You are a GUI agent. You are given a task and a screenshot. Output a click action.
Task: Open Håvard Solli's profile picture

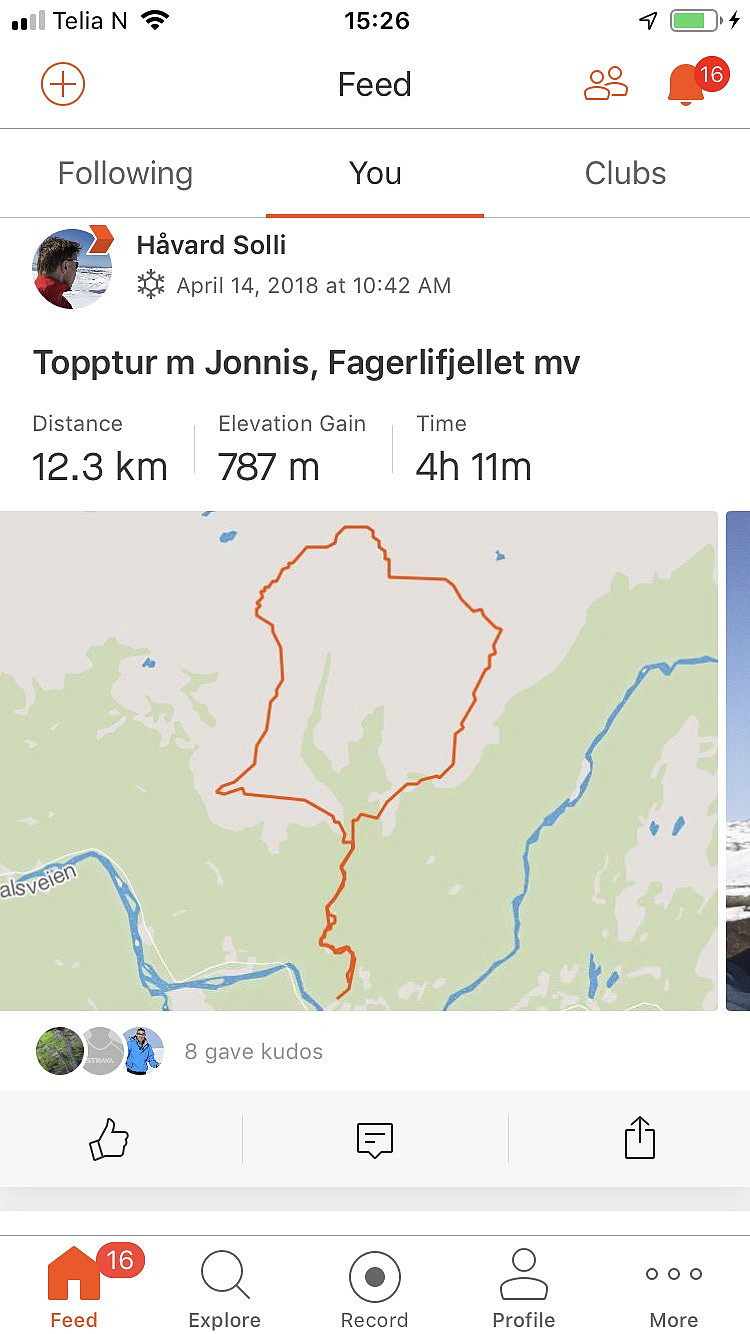click(x=72, y=268)
